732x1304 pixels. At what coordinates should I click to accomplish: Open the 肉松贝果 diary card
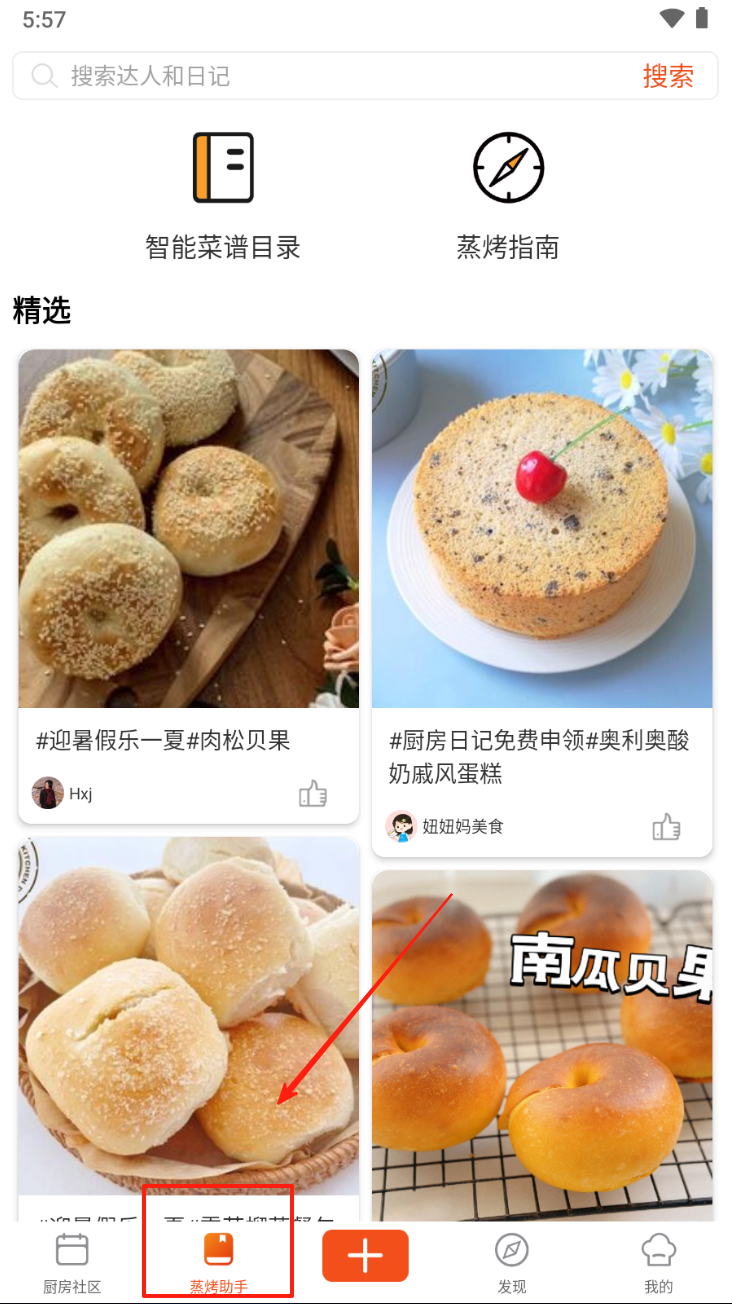[x=188, y=530]
